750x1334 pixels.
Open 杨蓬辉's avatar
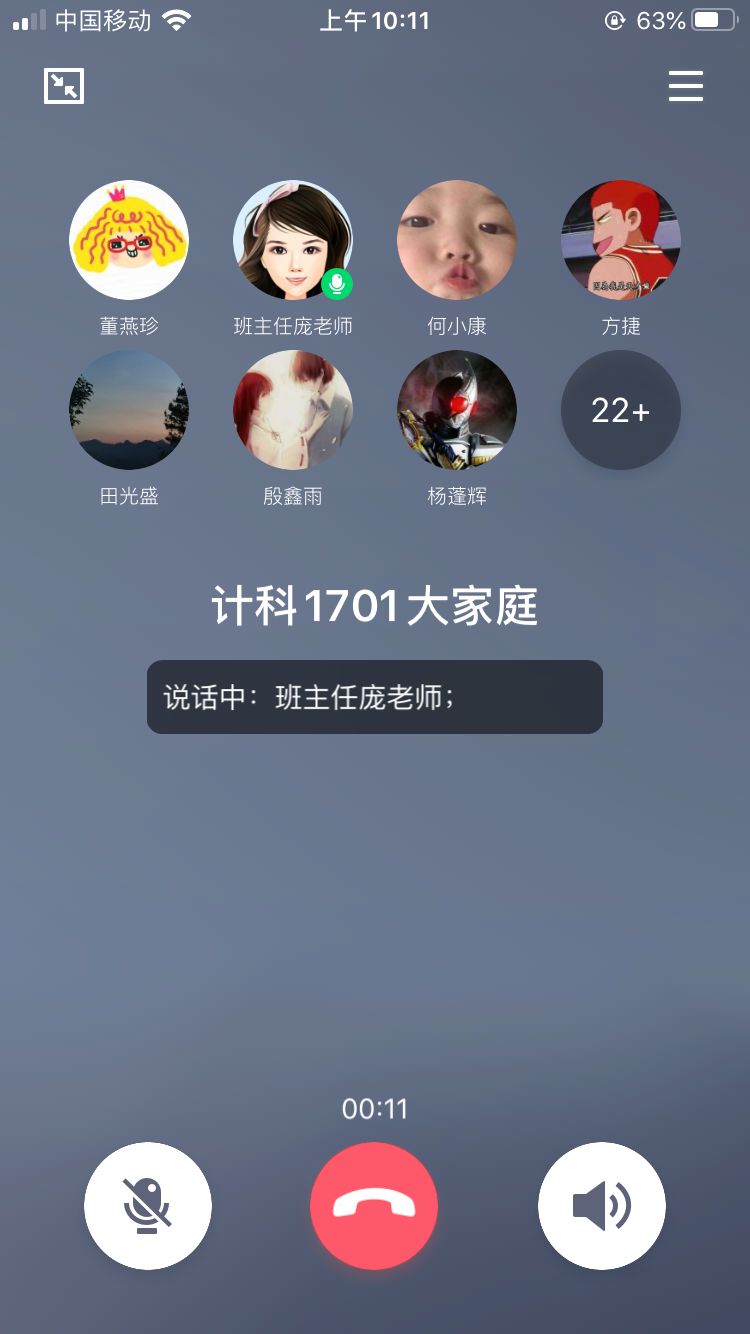pos(457,410)
